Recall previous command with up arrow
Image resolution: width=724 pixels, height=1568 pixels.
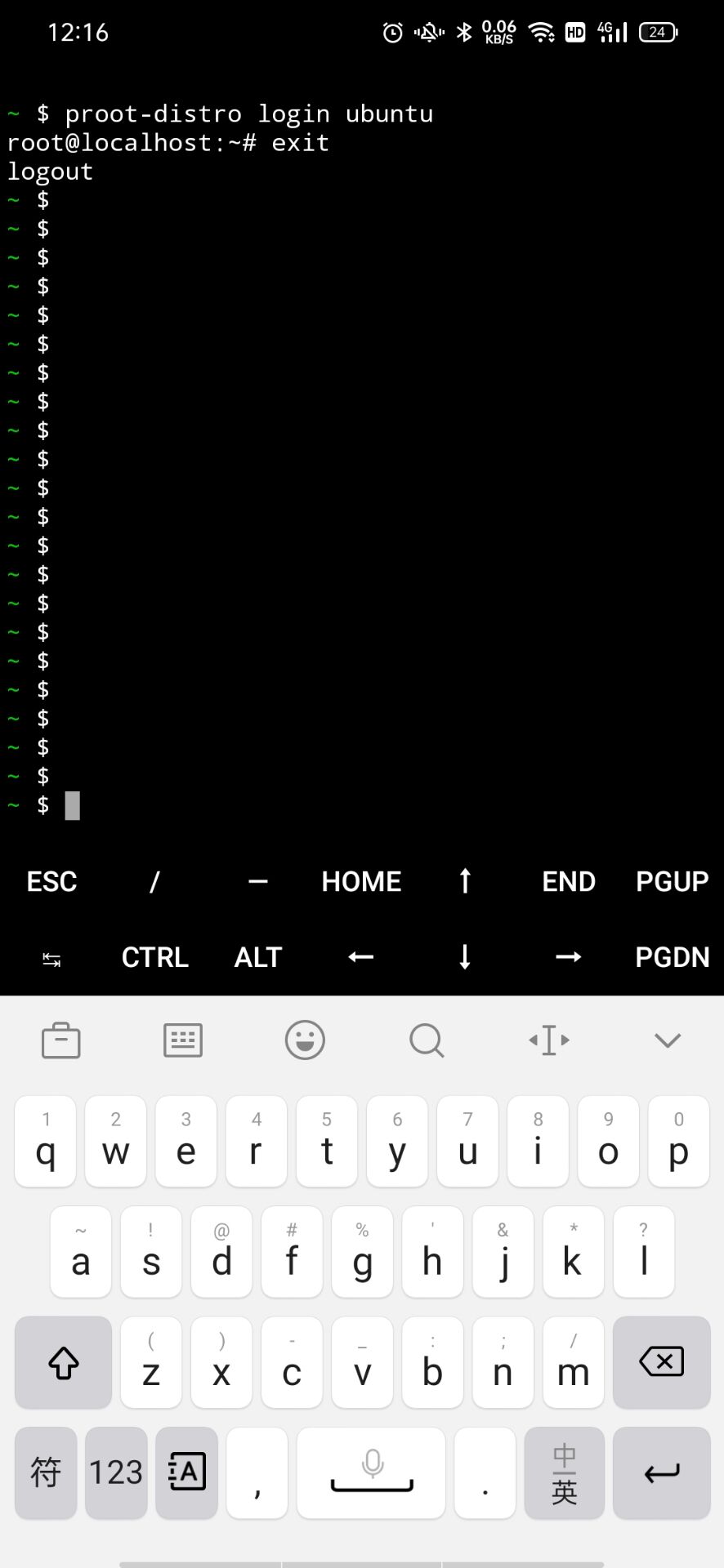(x=465, y=881)
